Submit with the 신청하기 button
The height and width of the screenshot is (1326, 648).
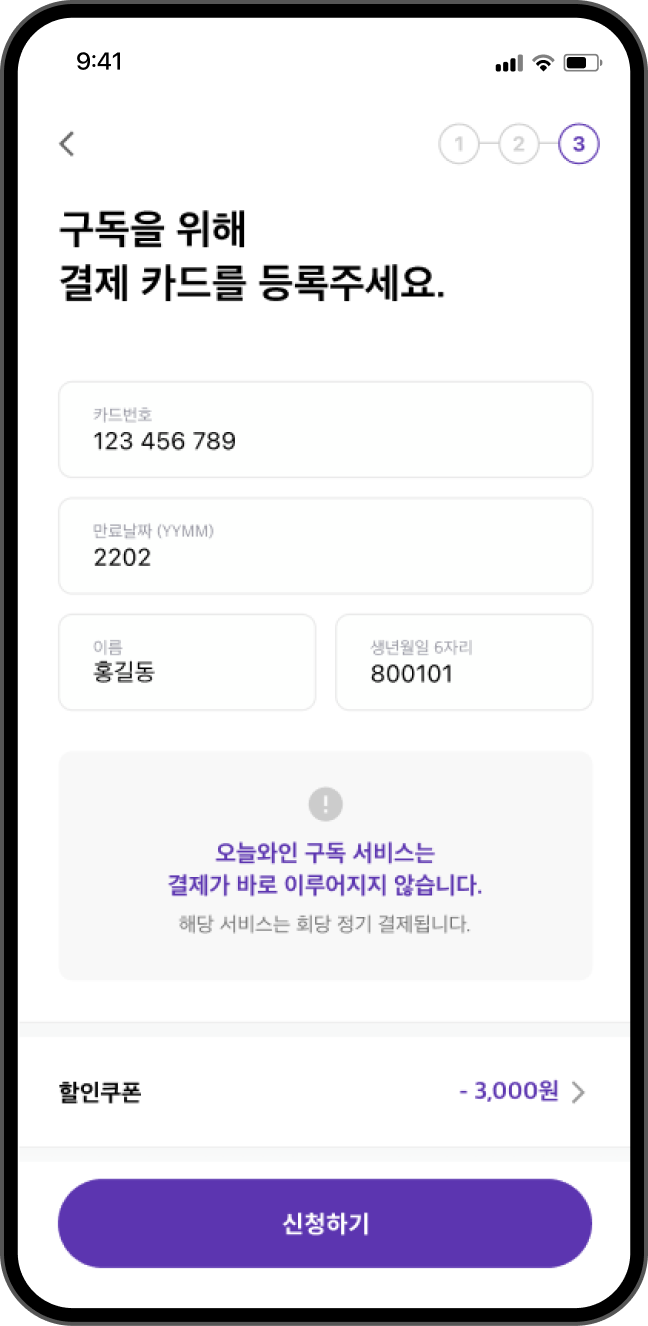coord(325,1223)
